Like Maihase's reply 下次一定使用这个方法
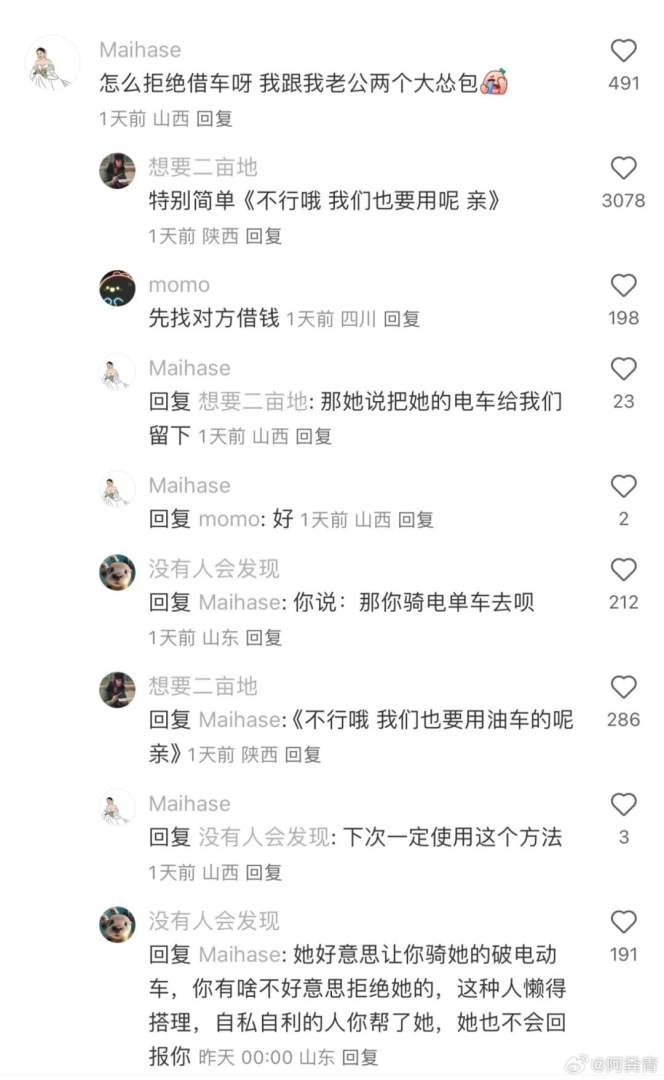Image resolution: width=664 pixels, height=1080 pixels. coord(623,805)
